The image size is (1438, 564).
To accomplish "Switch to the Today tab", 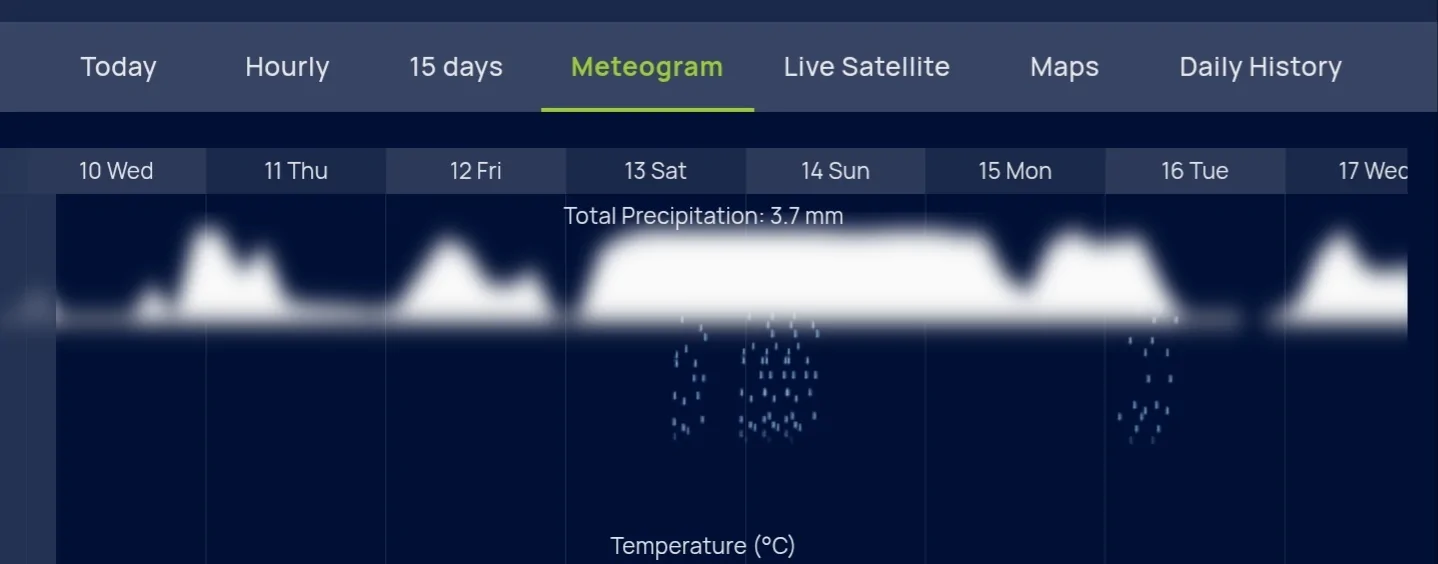I will click(118, 67).
